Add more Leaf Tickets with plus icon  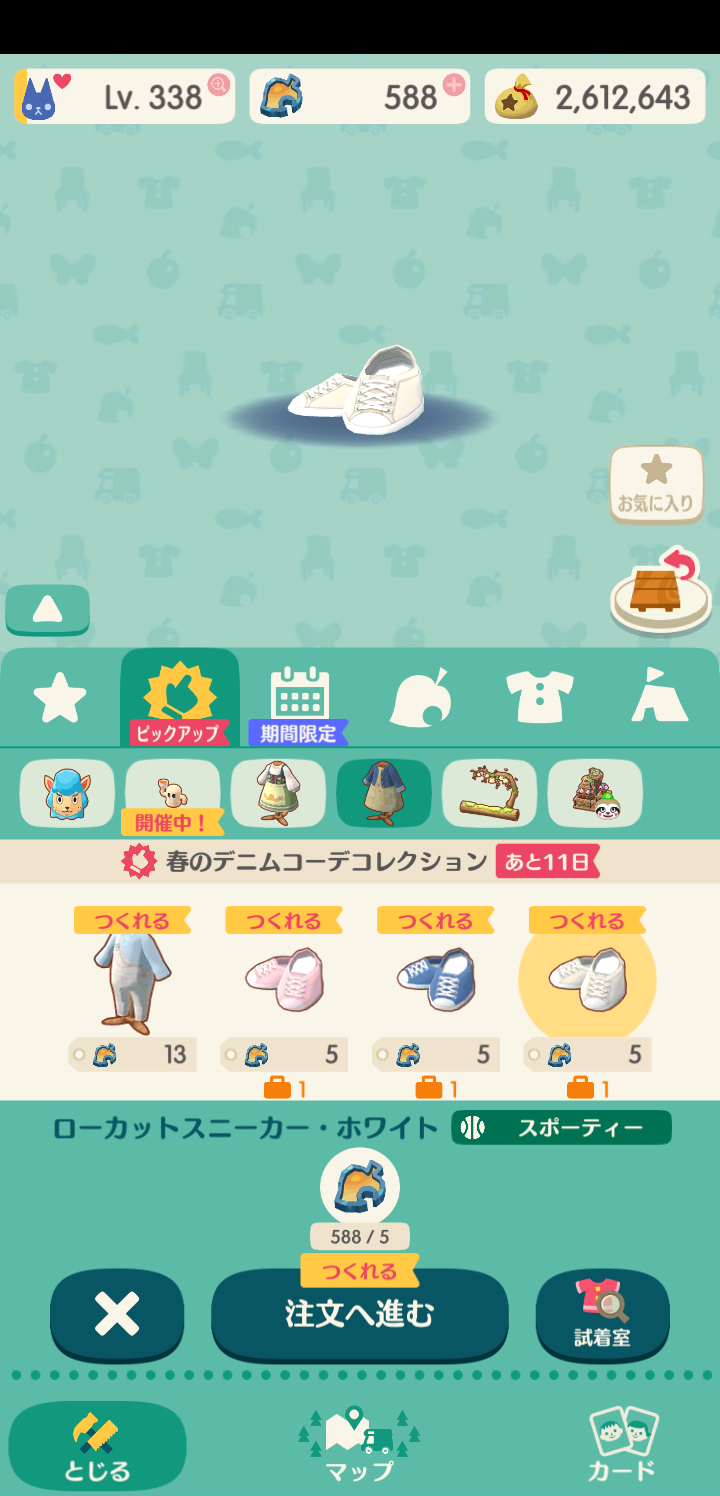(x=454, y=84)
